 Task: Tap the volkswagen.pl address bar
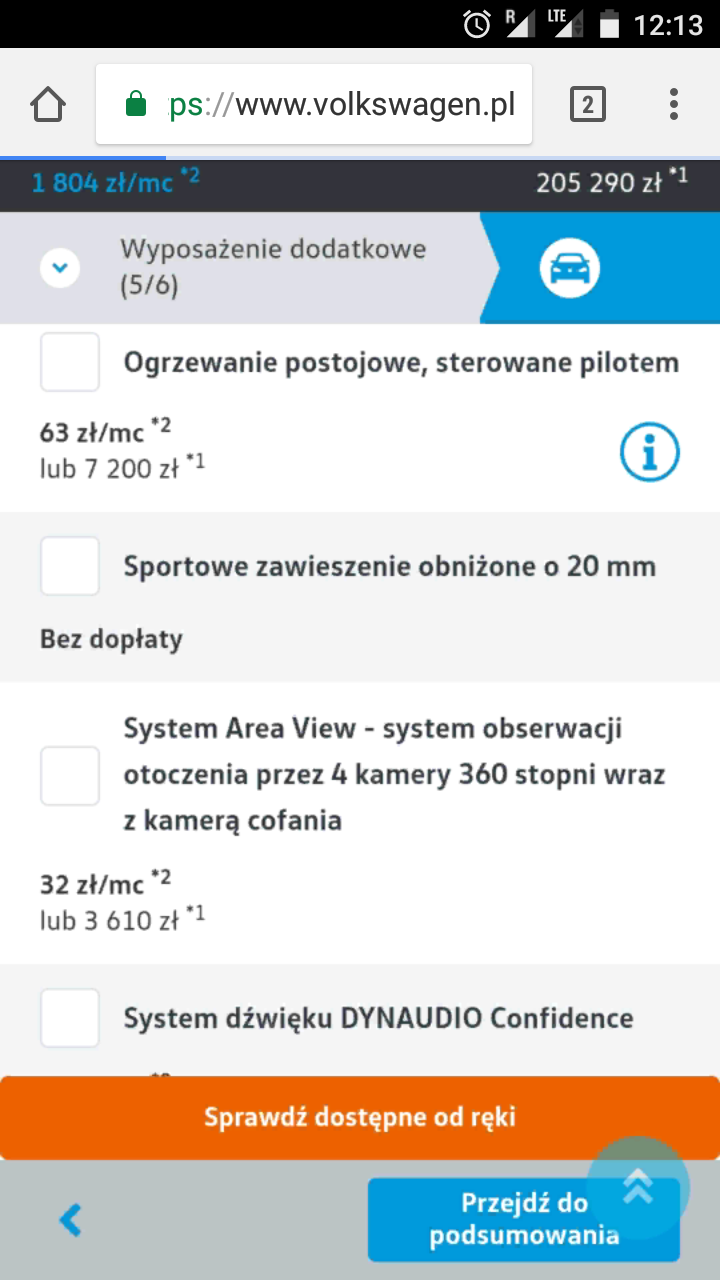(x=314, y=104)
